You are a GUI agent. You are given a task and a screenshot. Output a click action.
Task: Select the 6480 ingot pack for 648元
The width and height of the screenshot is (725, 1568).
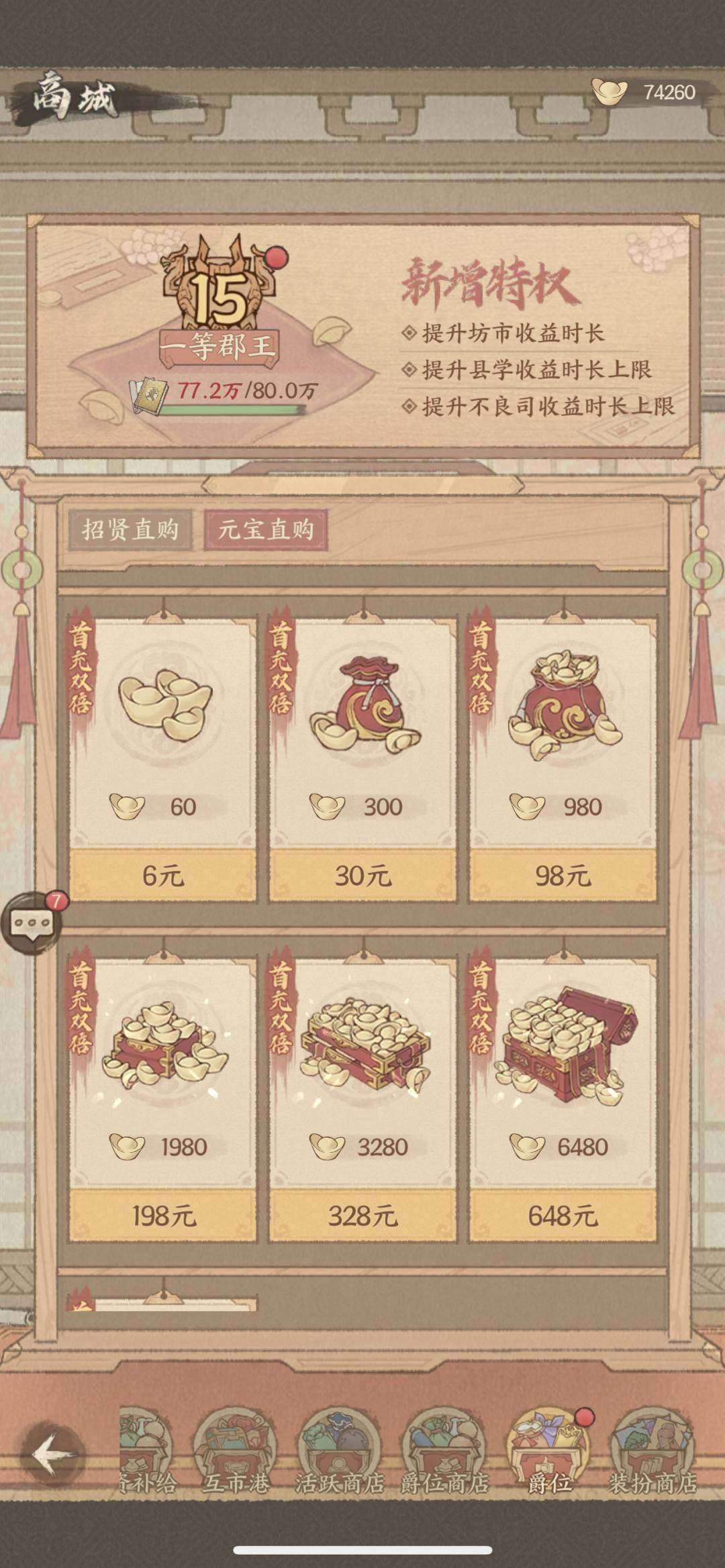pos(563,1215)
